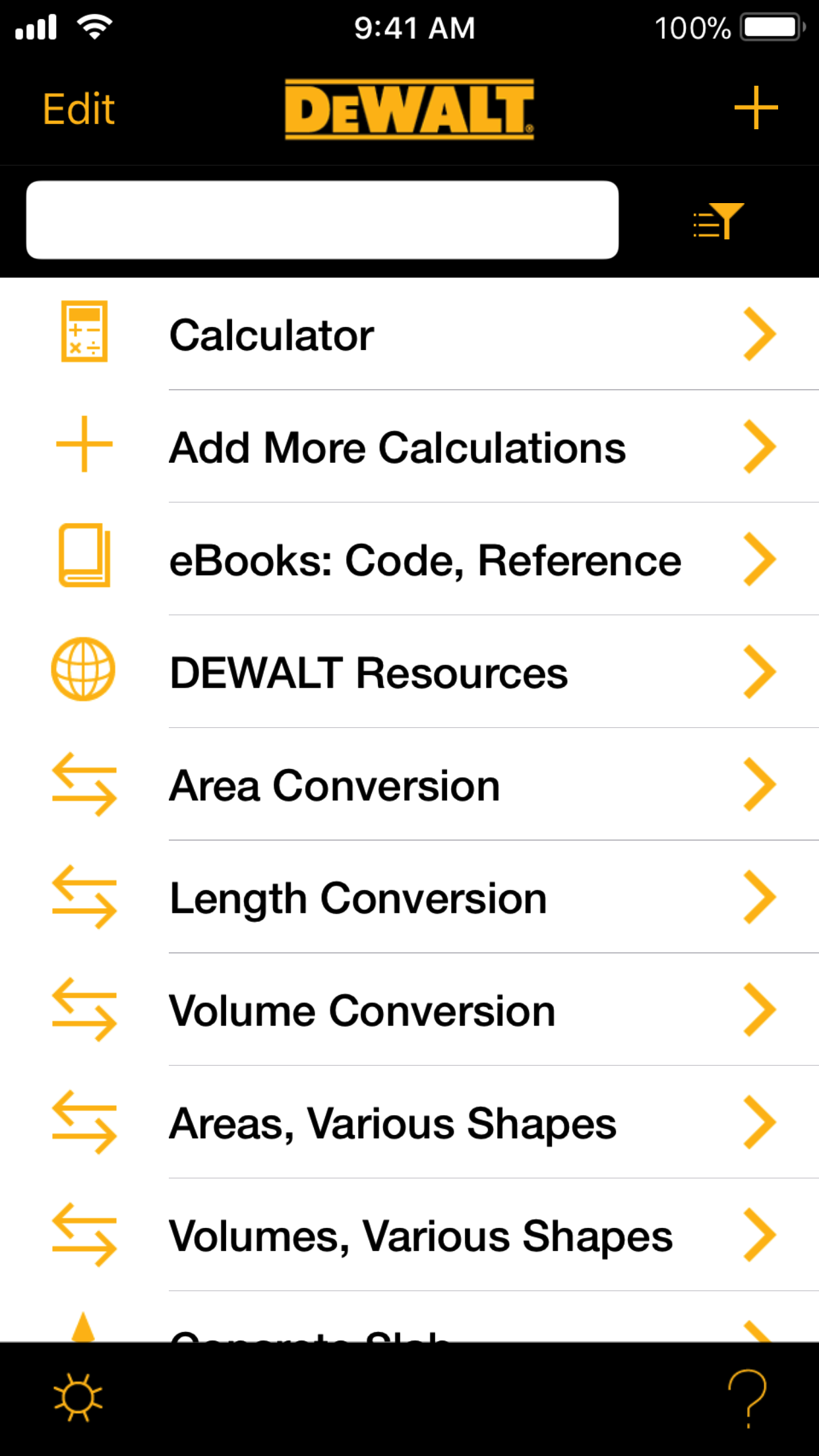
Task: Focus the search text field
Action: pyautogui.click(x=322, y=220)
